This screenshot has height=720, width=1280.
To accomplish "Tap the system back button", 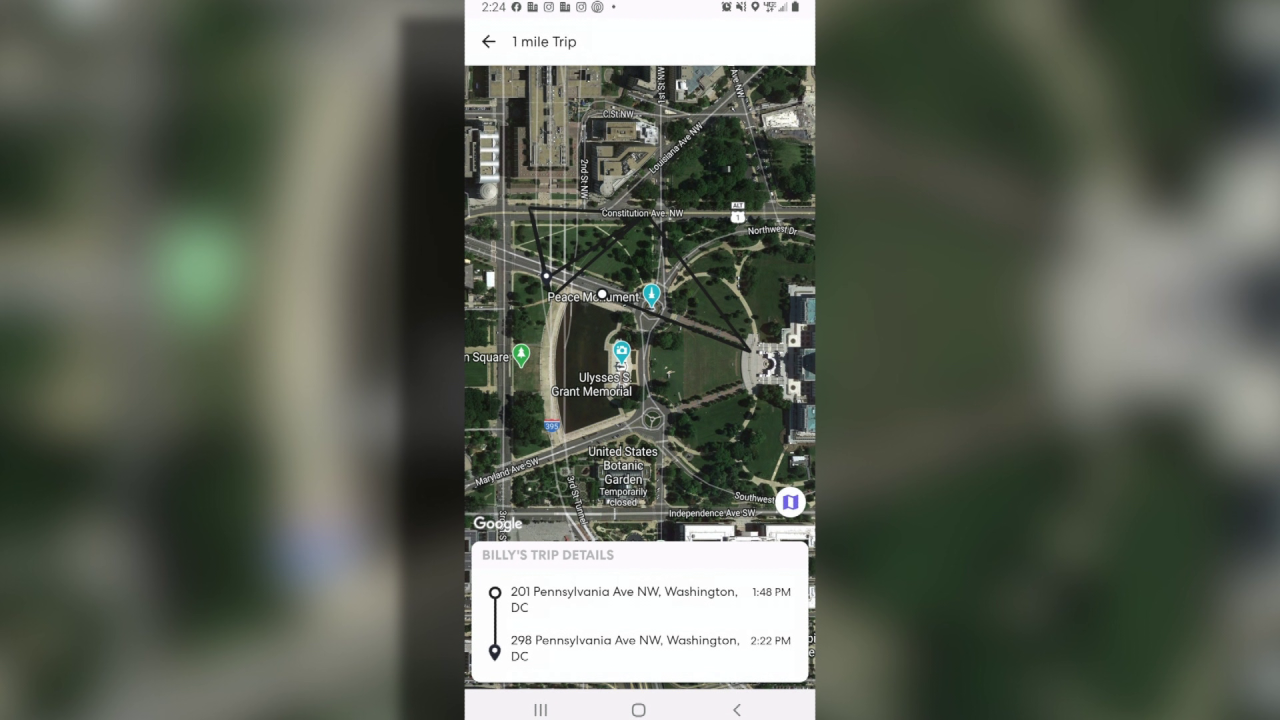I will (x=737, y=710).
